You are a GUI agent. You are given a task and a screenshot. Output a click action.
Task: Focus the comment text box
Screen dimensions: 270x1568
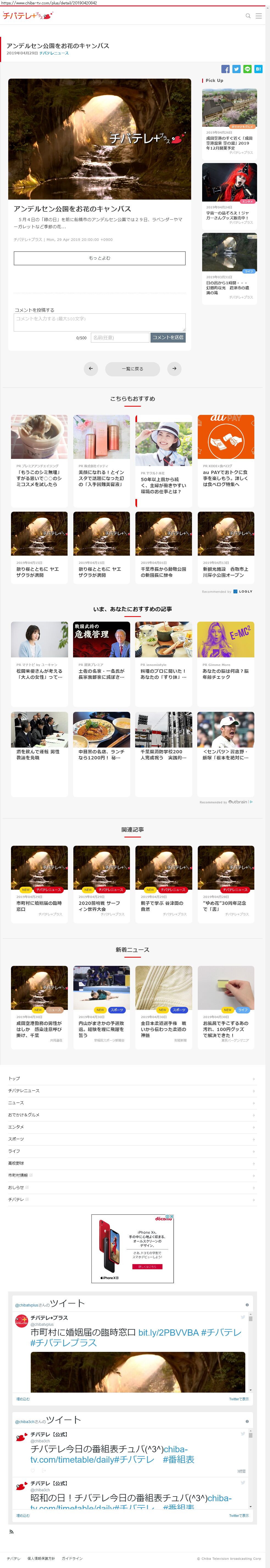coord(99,322)
